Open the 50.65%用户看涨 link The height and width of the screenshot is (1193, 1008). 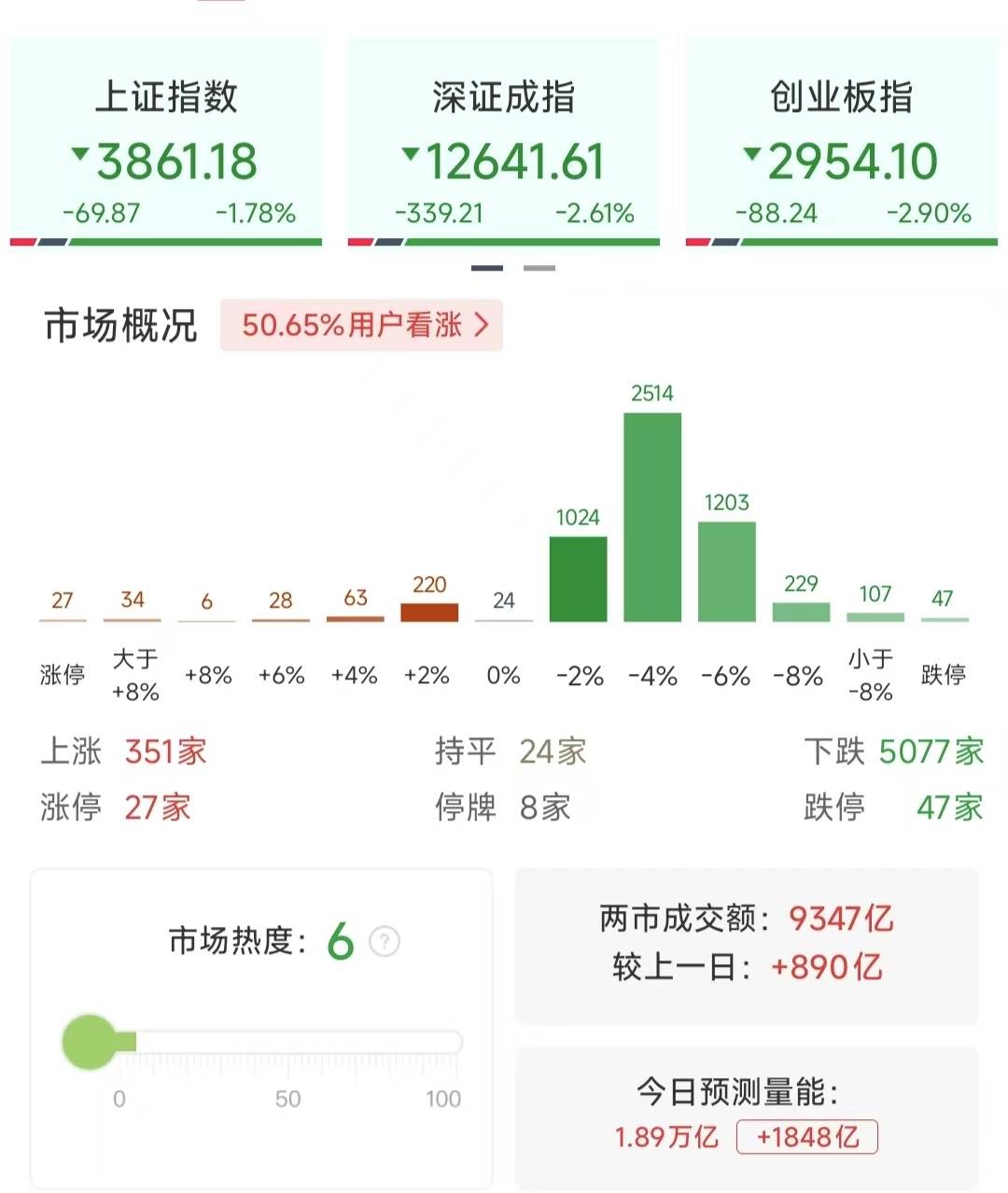(360, 325)
